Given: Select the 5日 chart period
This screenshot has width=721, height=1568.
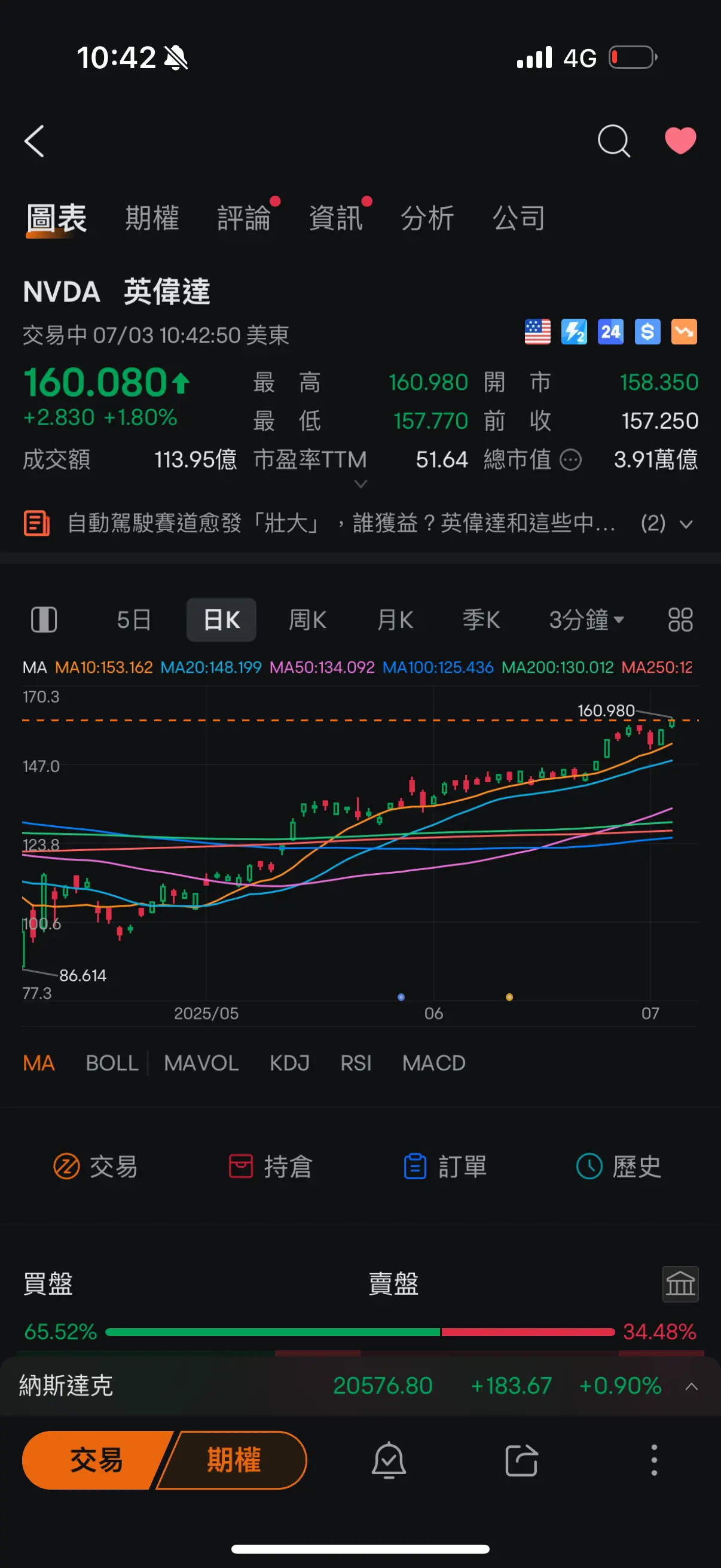Looking at the screenshot, I should click(134, 620).
